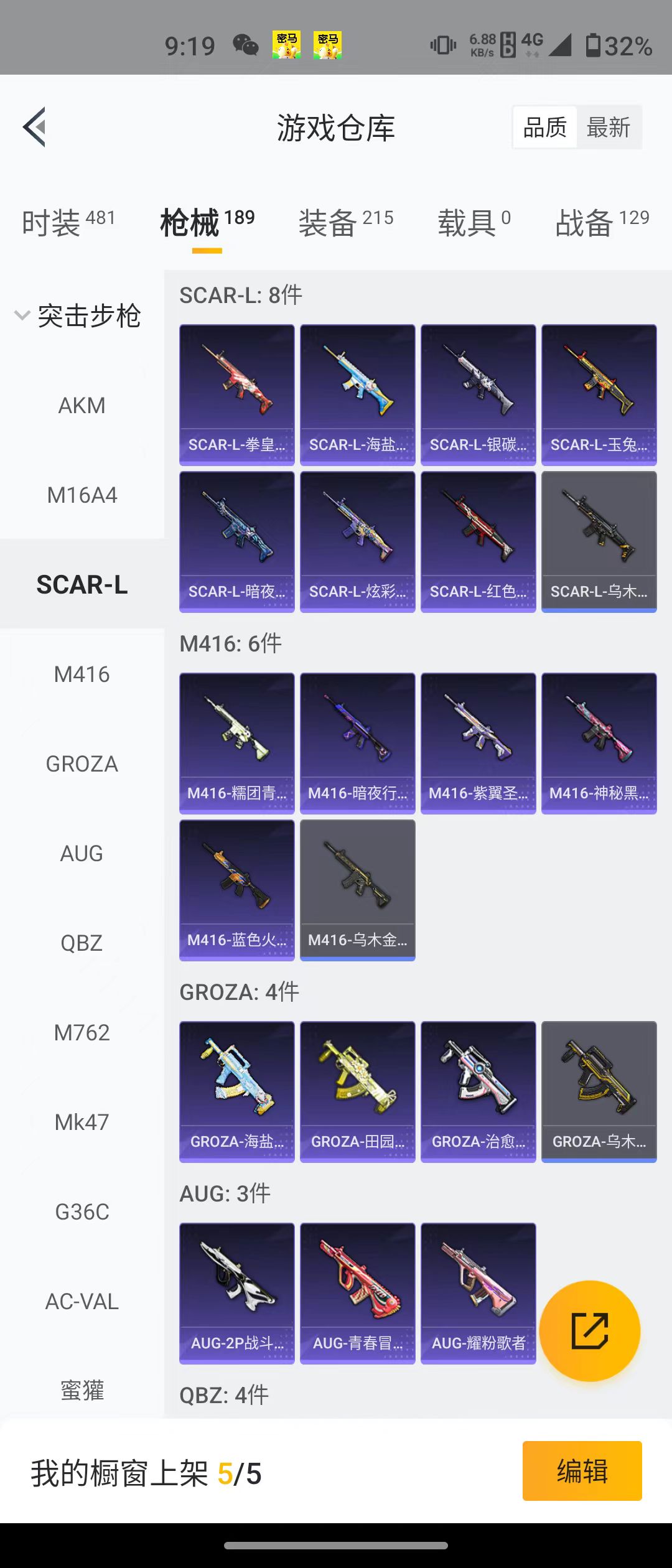The height and width of the screenshot is (1568, 672).
Task: Tap the orange share floating button
Action: (x=589, y=1330)
